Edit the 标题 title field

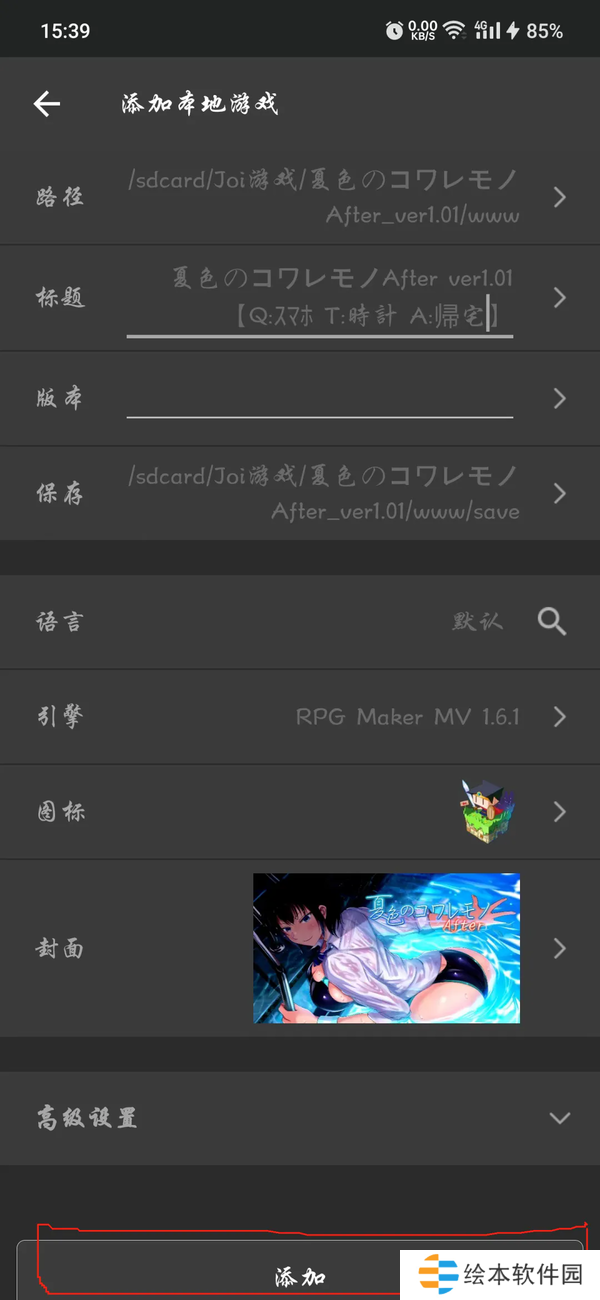320,297
